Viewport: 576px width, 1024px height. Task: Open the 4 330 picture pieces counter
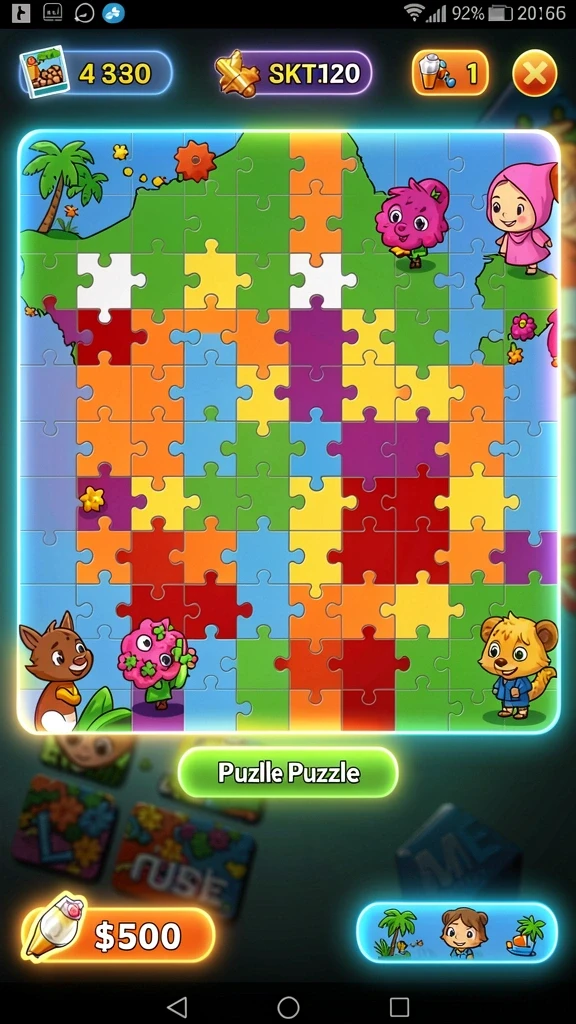95,73
